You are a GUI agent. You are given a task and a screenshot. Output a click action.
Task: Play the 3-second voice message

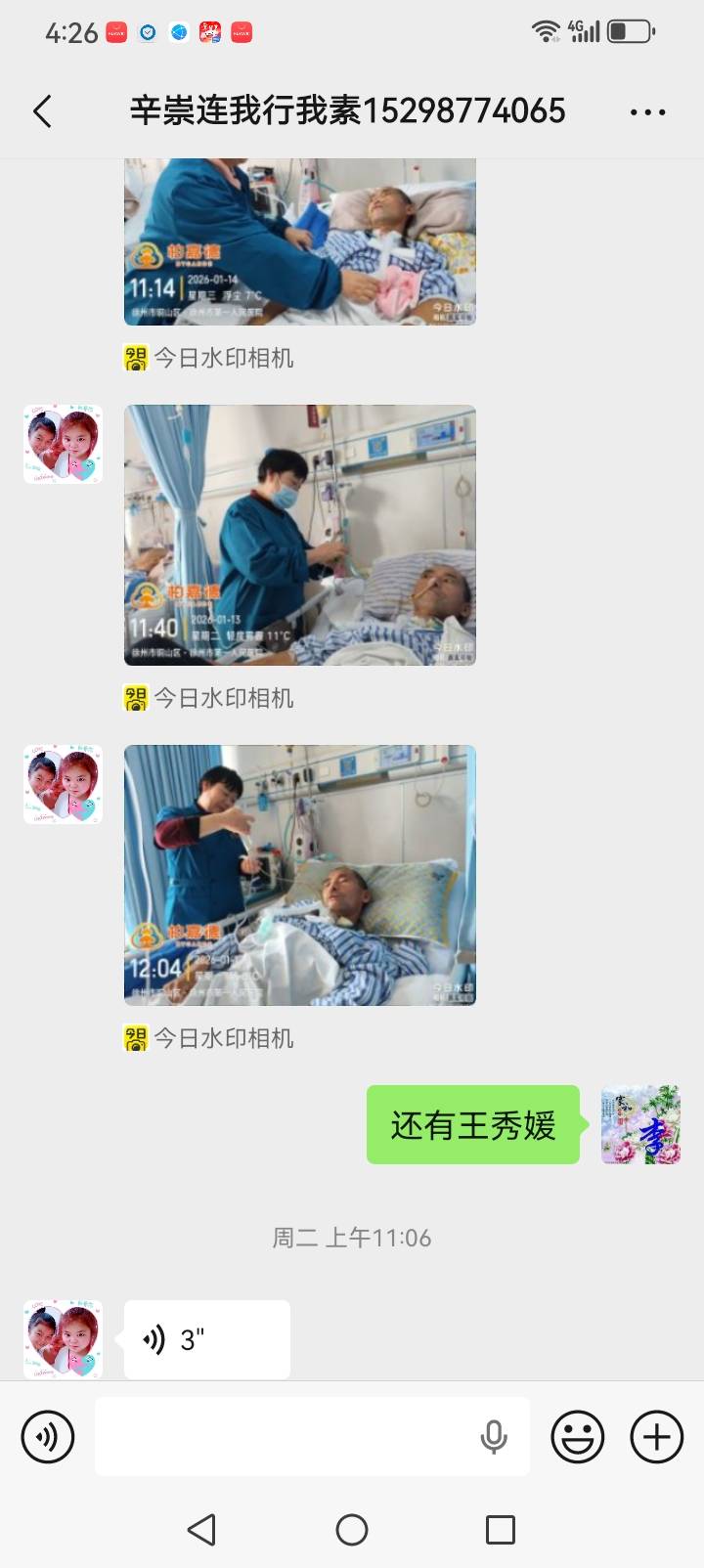coord(206,1339)
